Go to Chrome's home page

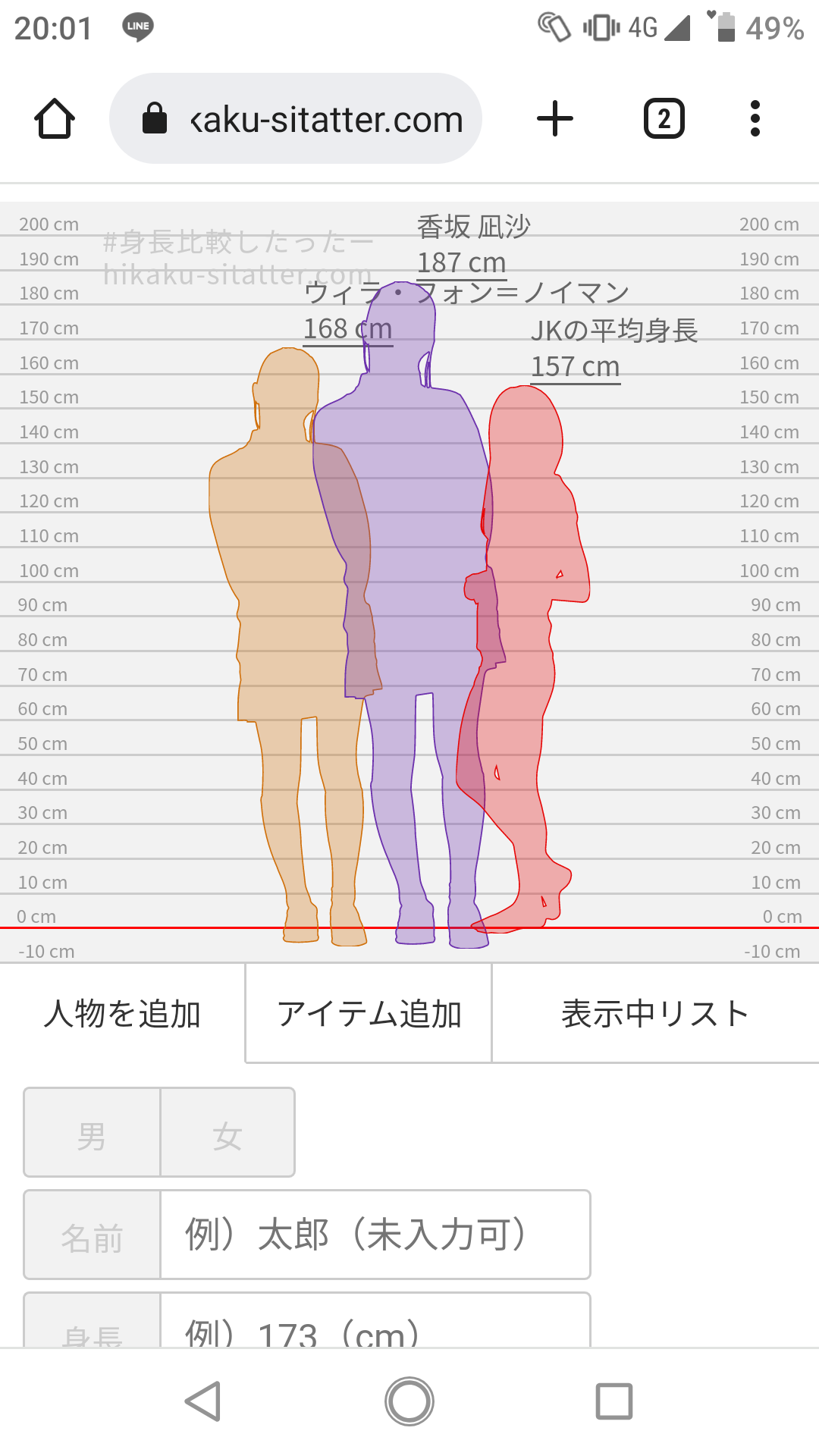(55, 119)
